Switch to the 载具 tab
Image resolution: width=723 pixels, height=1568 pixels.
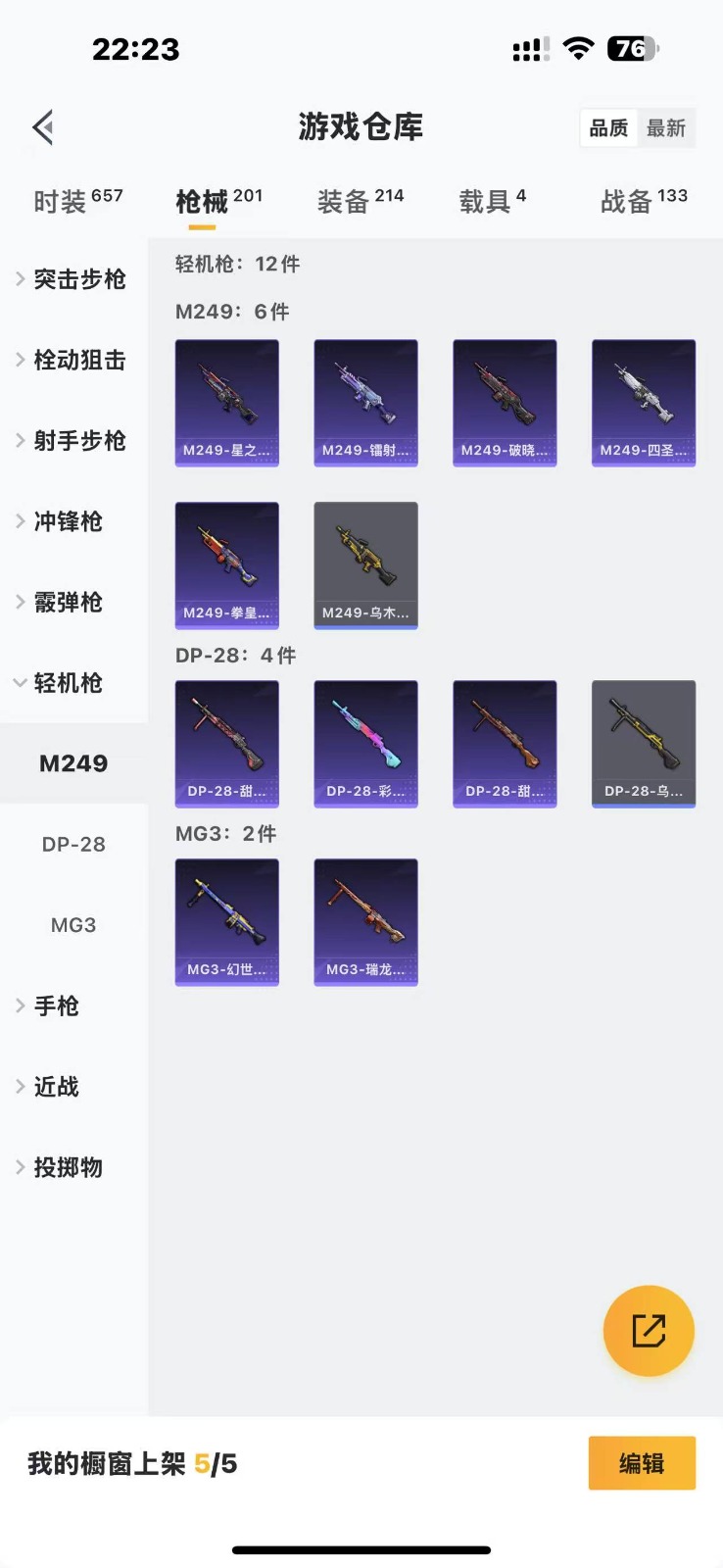click(492, 201)
